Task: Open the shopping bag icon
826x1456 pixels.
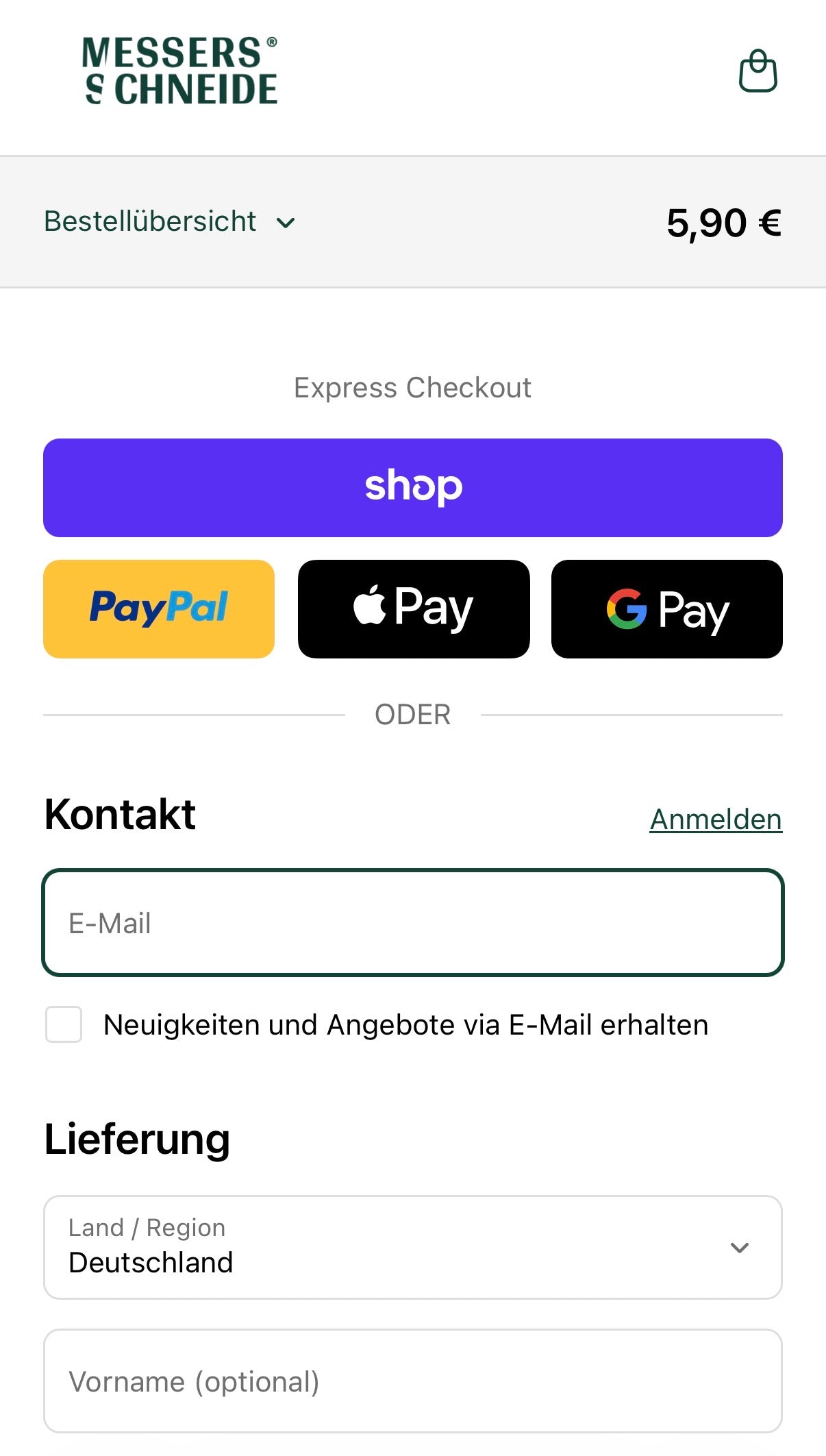Action: [x=758, y=71]
